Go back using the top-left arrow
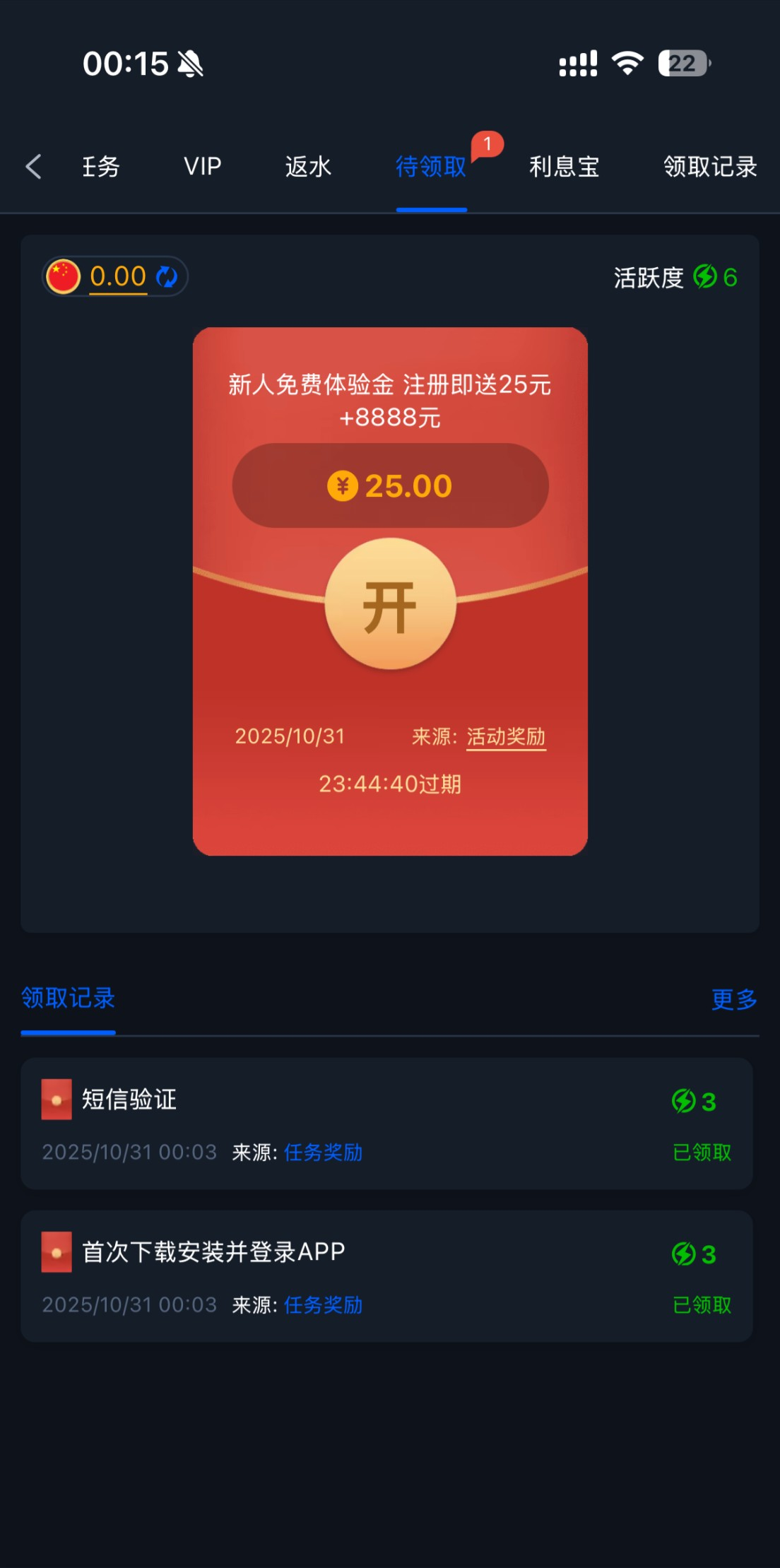This screenshot has height=1568, width=780. coord(33,167)
